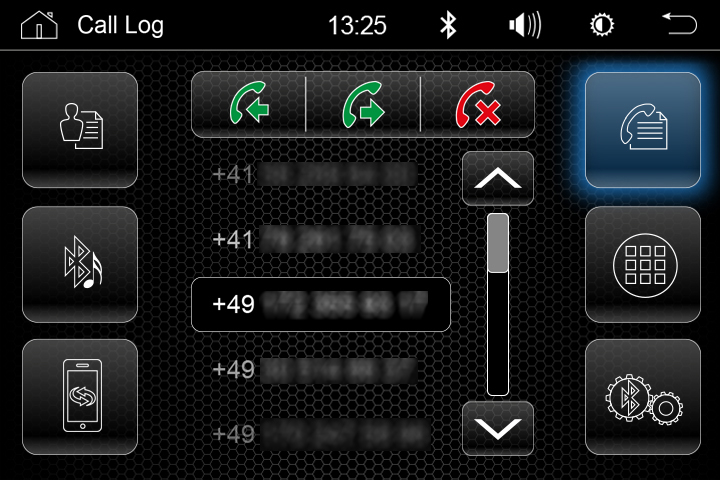
Task: Show incoming calls tab
Action: (248, 104)
